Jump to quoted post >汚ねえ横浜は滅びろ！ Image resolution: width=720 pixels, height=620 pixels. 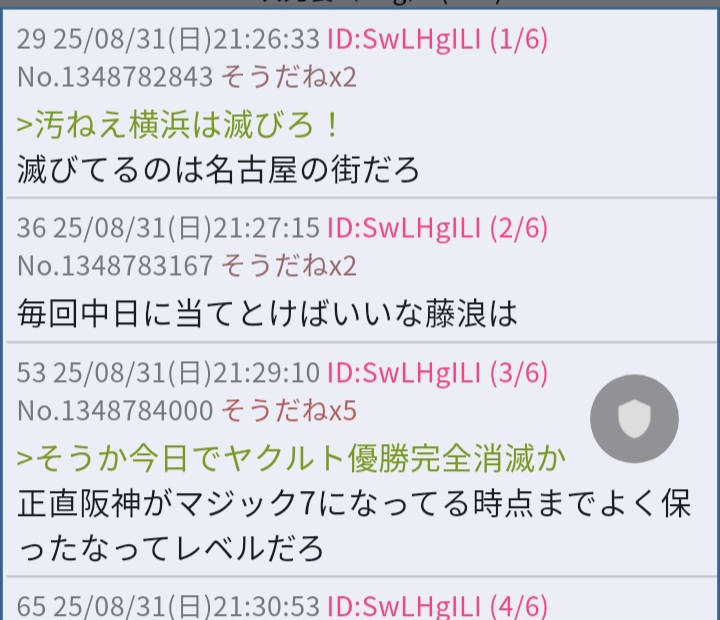pyautogui.click(x=180, y=124)
